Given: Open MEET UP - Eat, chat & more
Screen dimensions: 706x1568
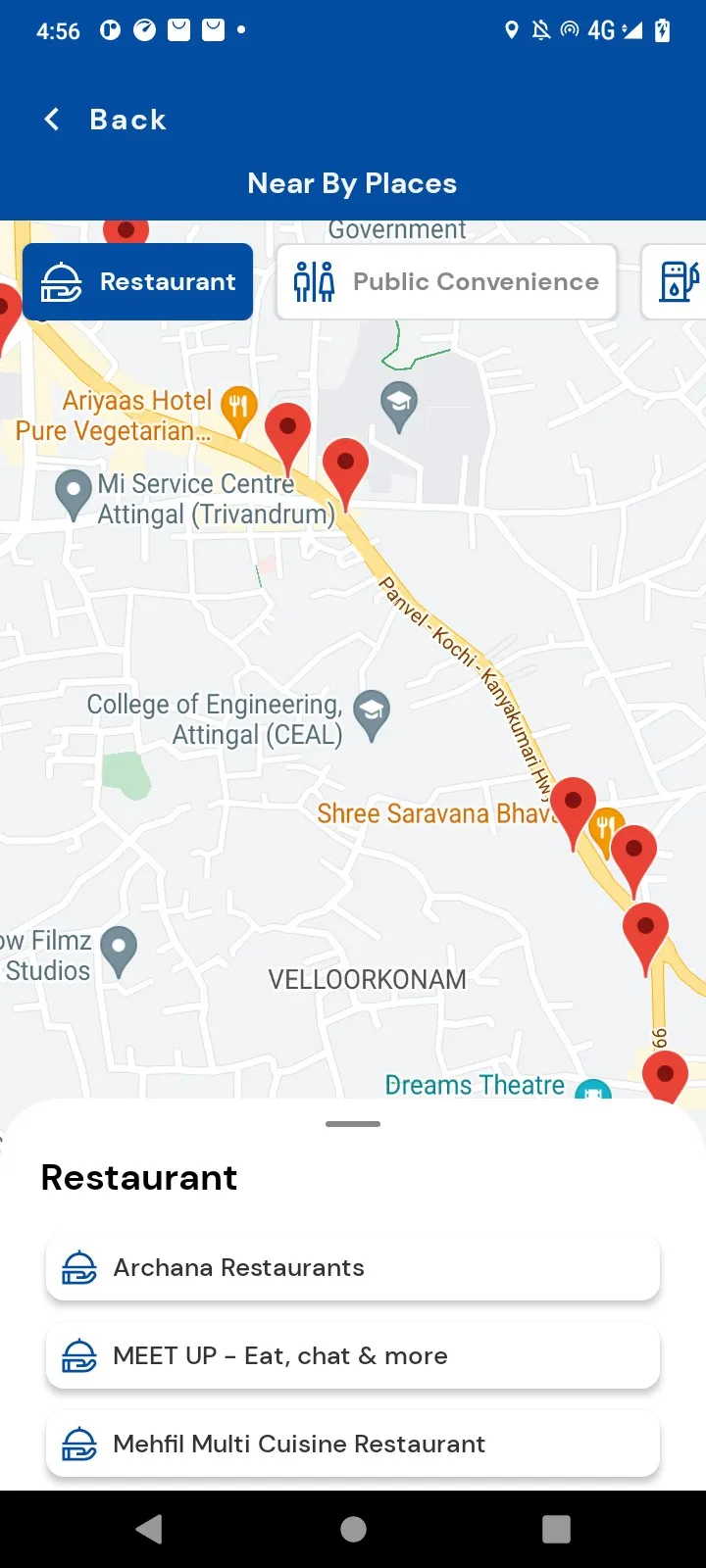Looking at the screenshot, I should point(353,1355).
